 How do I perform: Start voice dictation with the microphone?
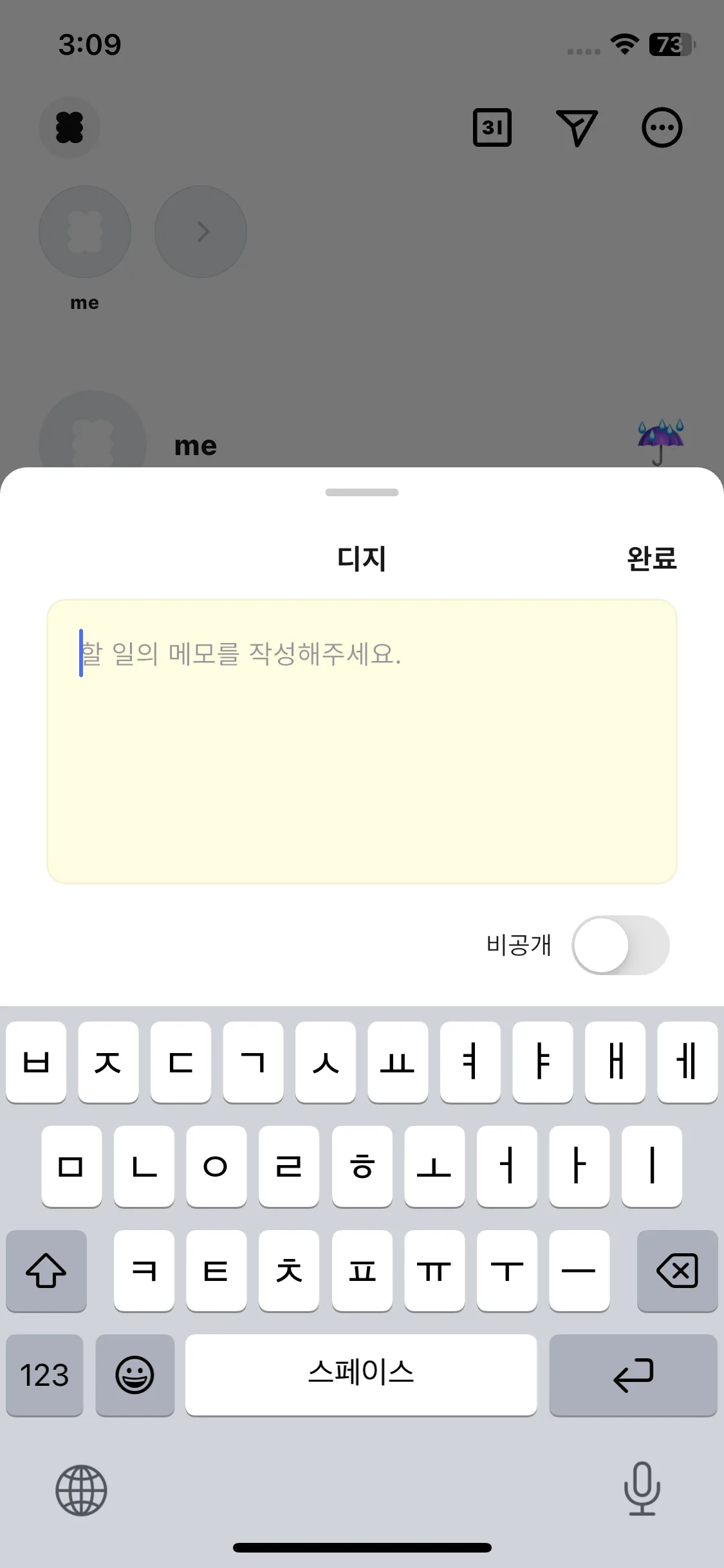[642, 1489]
